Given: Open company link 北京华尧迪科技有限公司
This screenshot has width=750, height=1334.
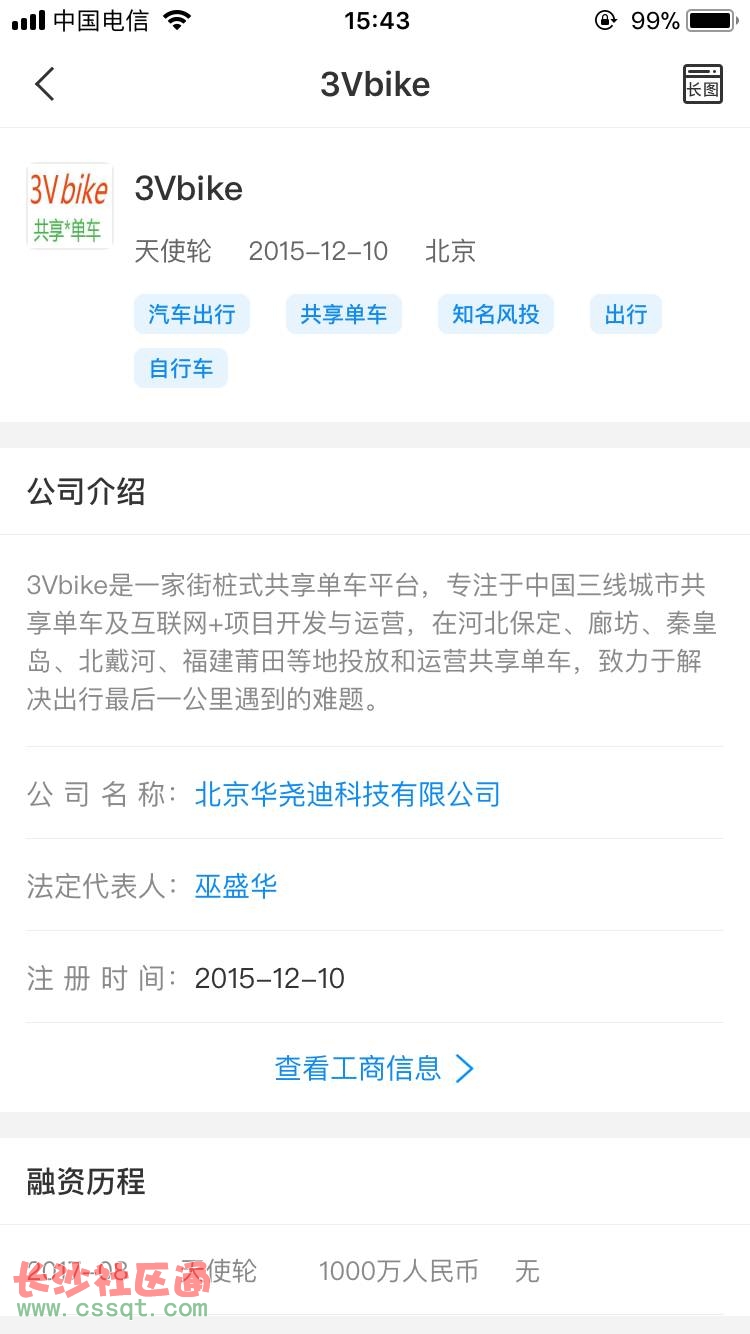Looking at the screenshot, I should pos(347,794).
